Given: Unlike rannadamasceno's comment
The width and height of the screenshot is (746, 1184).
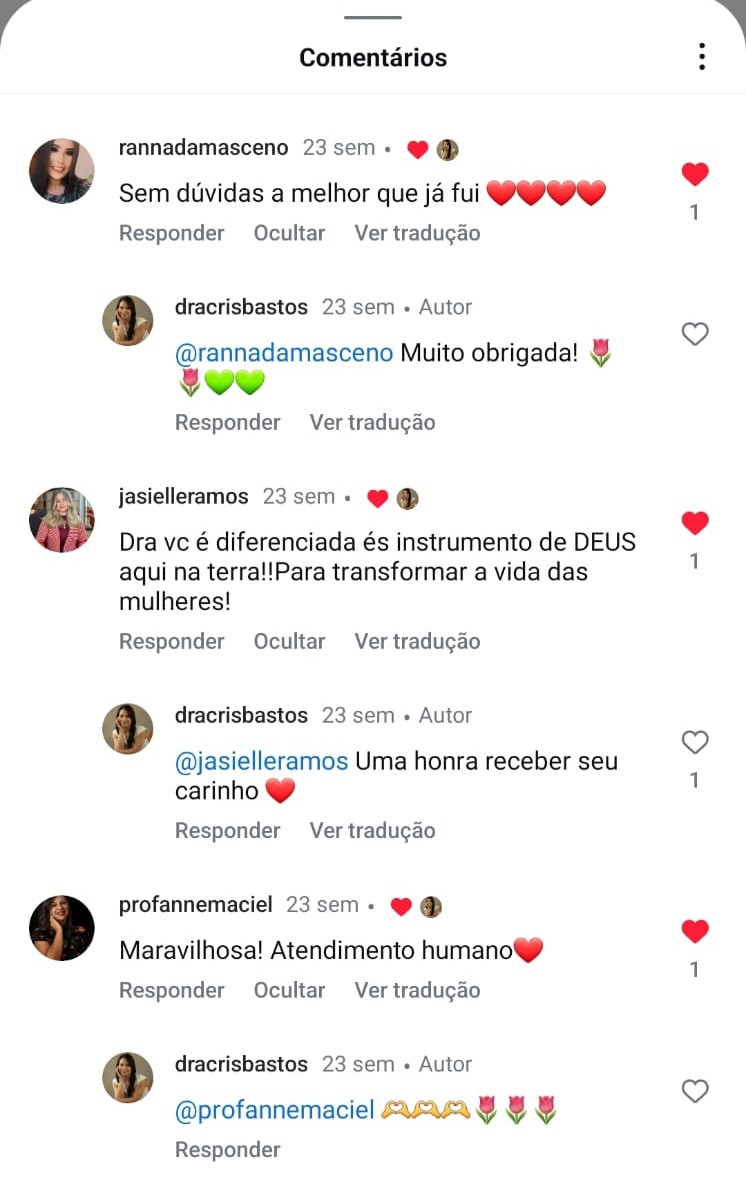Looking at the screenshot, I should (x=694, y=175).
